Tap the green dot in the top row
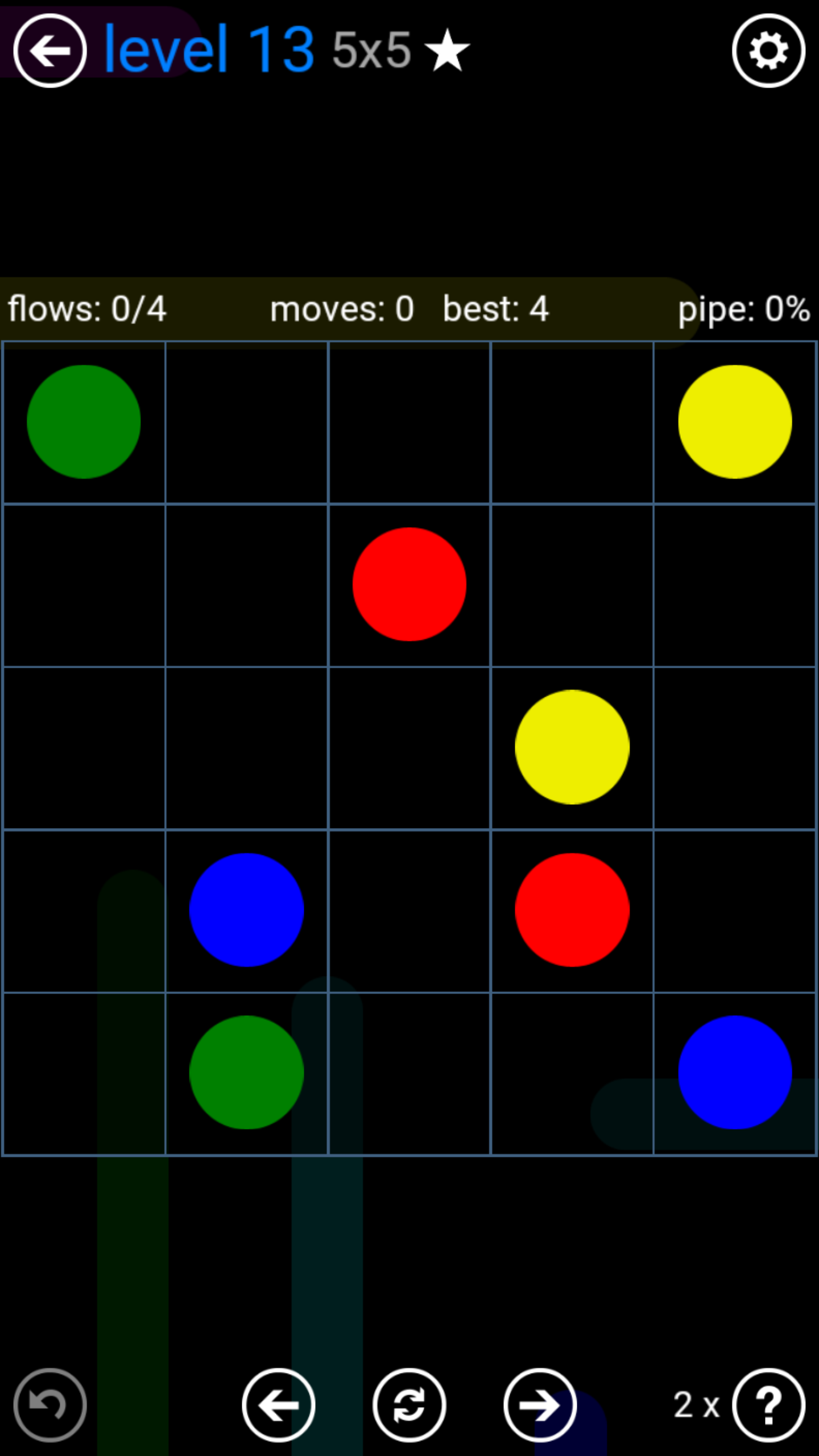Screen dimensions: 819x1456 [84, 422]
